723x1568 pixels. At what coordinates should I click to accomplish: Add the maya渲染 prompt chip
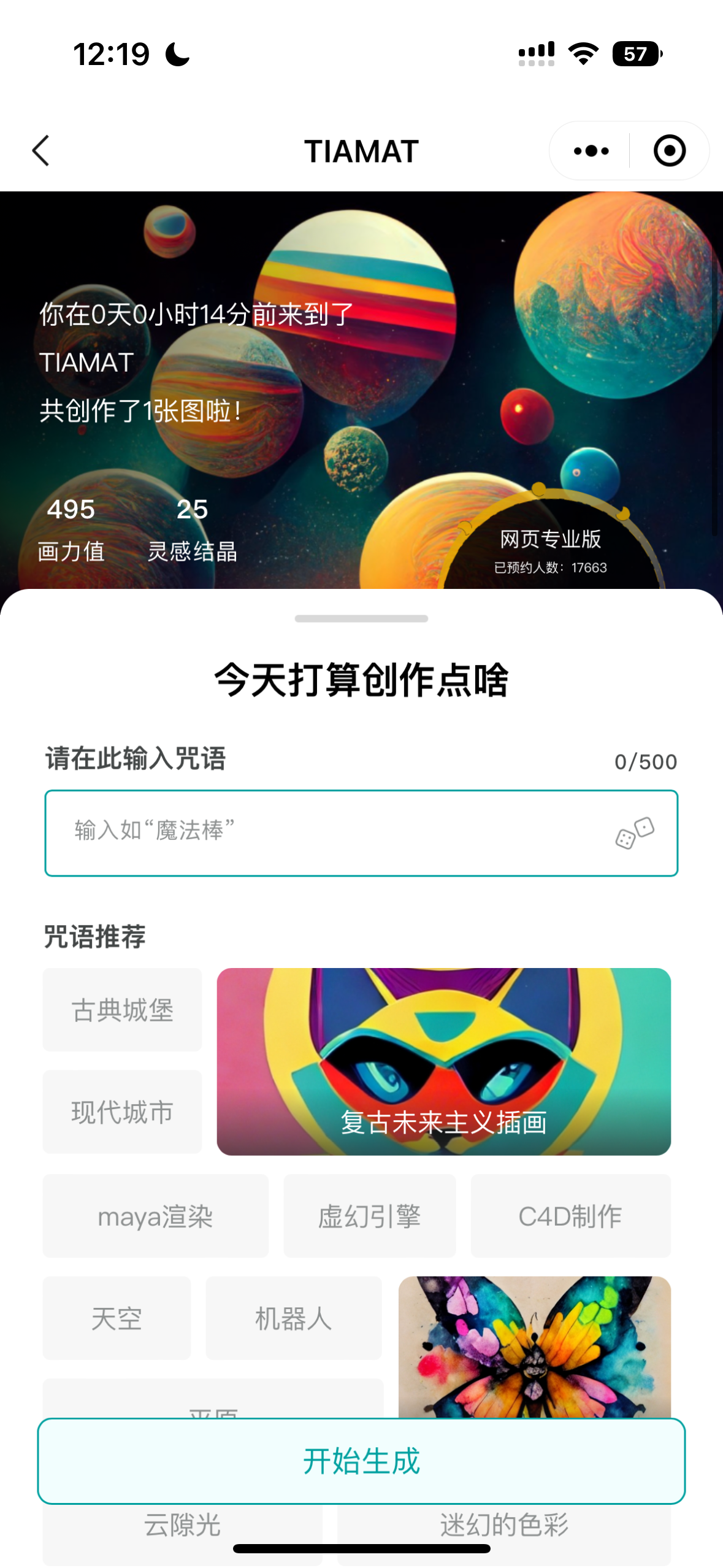(156, 1216)
